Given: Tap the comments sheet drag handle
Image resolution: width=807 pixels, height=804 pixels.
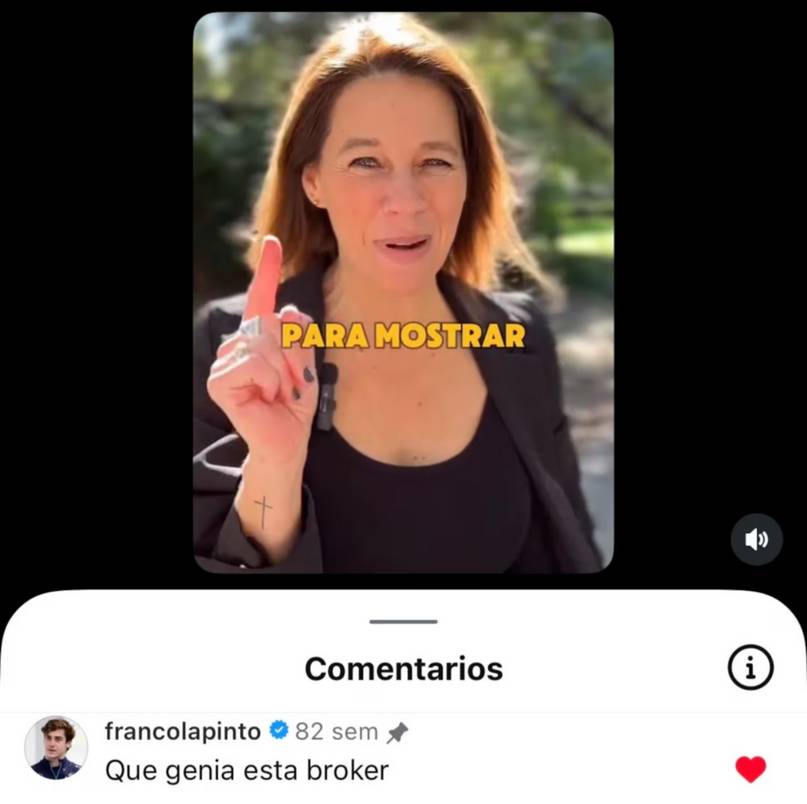Looking at the screenshot, I should [x=403, y=621].
